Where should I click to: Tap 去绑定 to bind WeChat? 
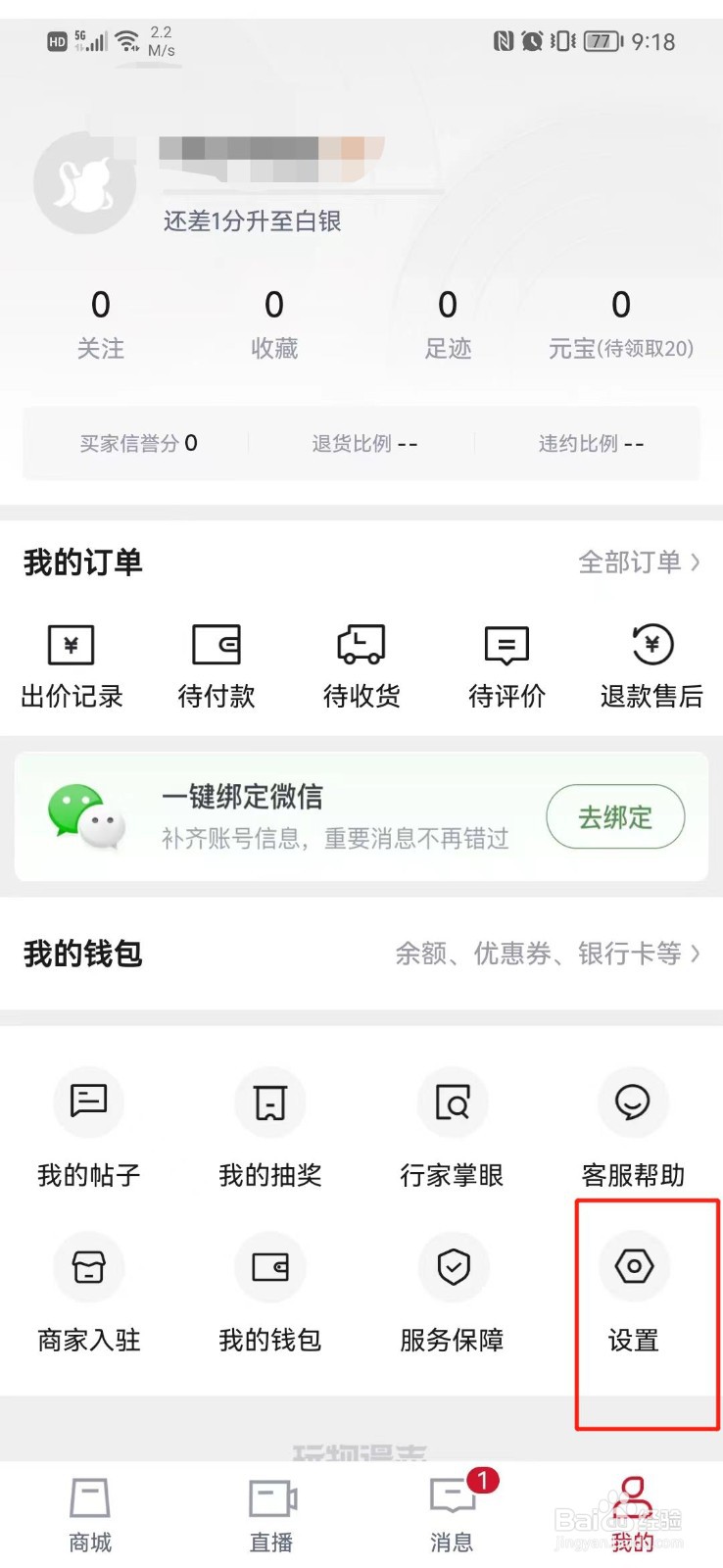click(615, 817)
